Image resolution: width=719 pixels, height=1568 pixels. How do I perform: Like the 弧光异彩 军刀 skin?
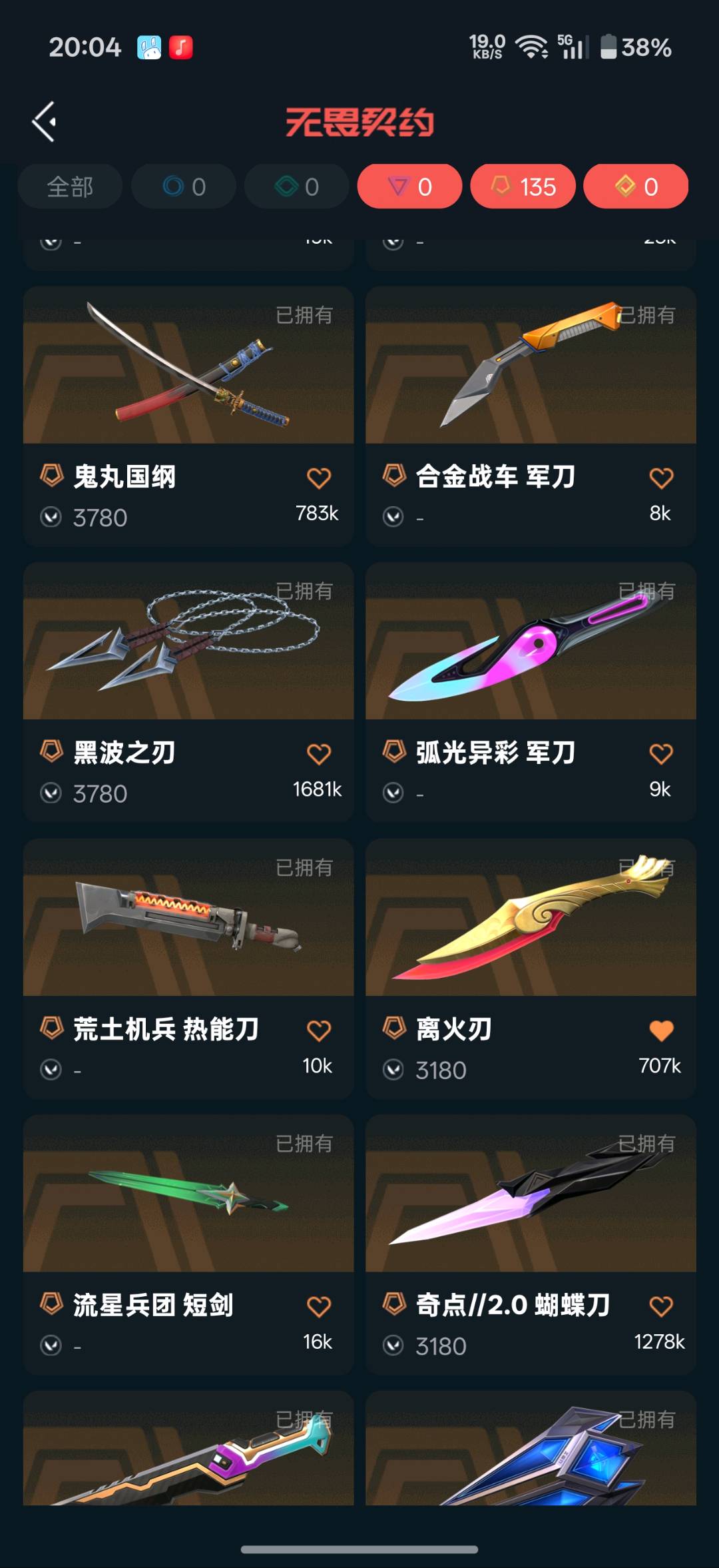[661, 754]
